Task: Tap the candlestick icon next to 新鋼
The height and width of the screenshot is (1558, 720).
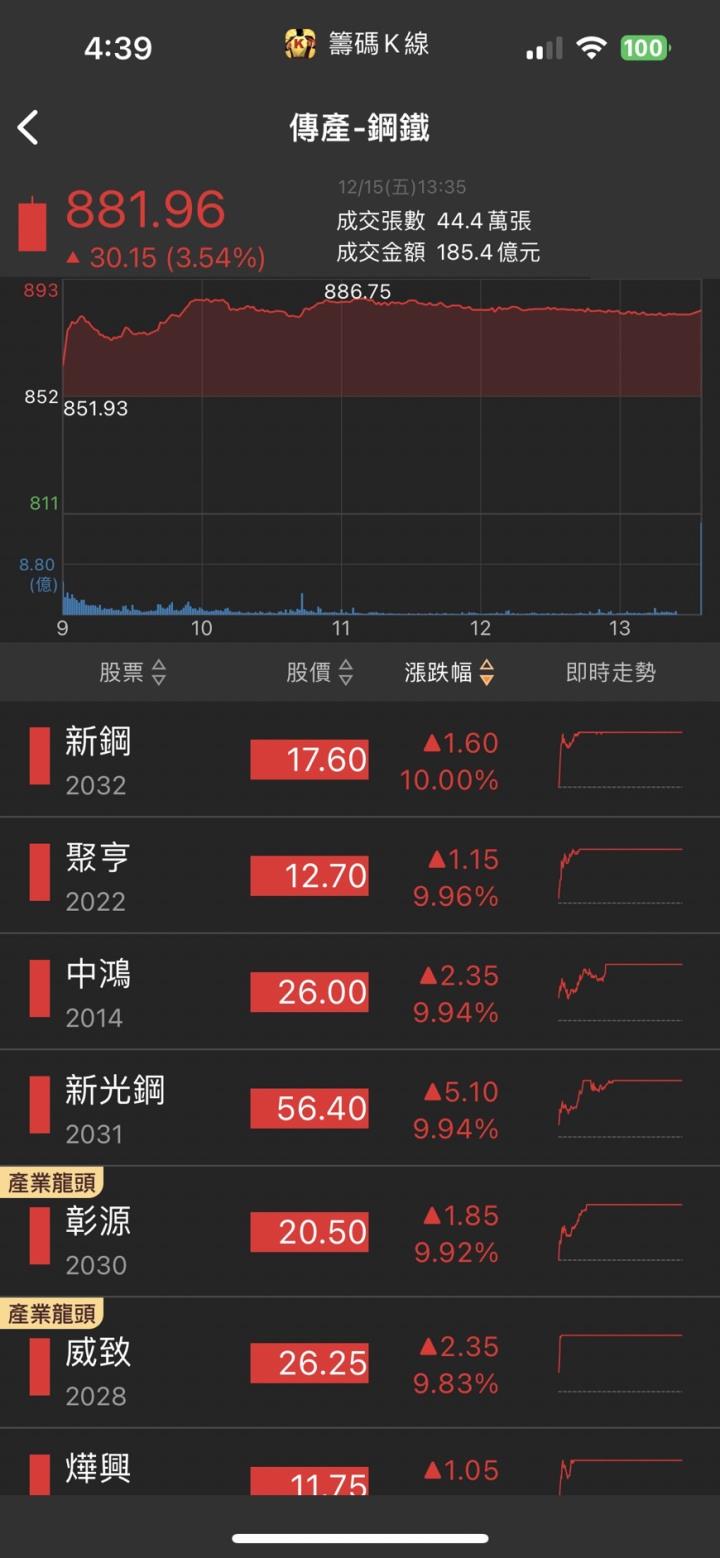Action: [x=39, y=758]
